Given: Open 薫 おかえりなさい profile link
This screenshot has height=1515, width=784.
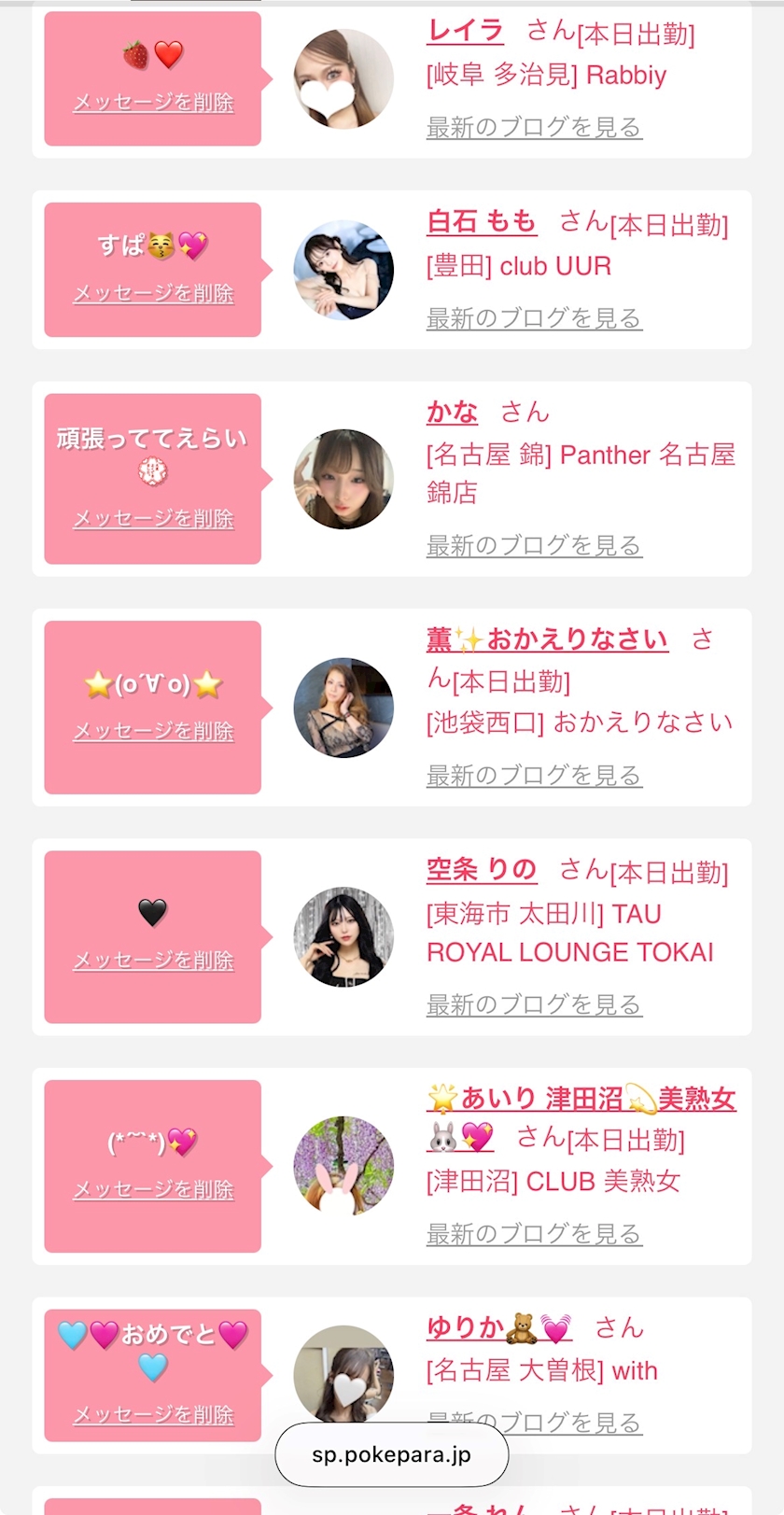Looking at the screenshot, I should (x=547, y=640).
